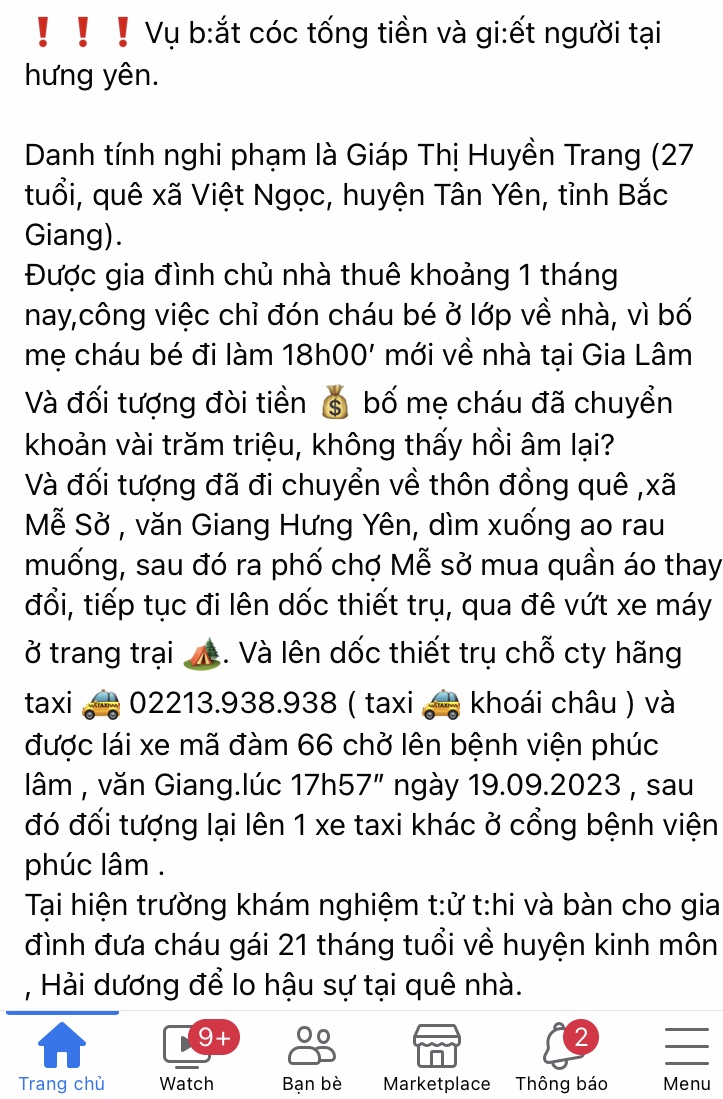Open the Menu tab
Viewport: 723px width, 1099px height.
pyautogui.click(x=686, y=1056)
